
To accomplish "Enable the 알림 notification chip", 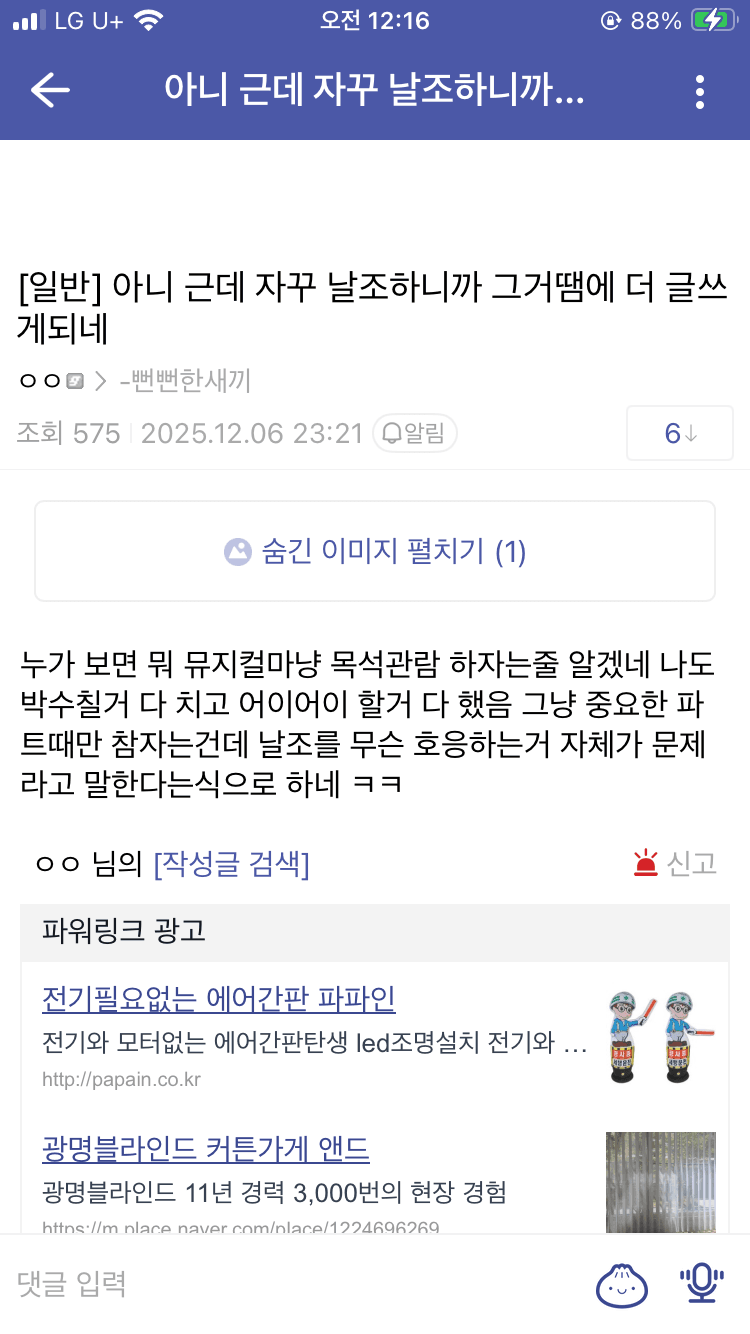I will coord(415,433).
